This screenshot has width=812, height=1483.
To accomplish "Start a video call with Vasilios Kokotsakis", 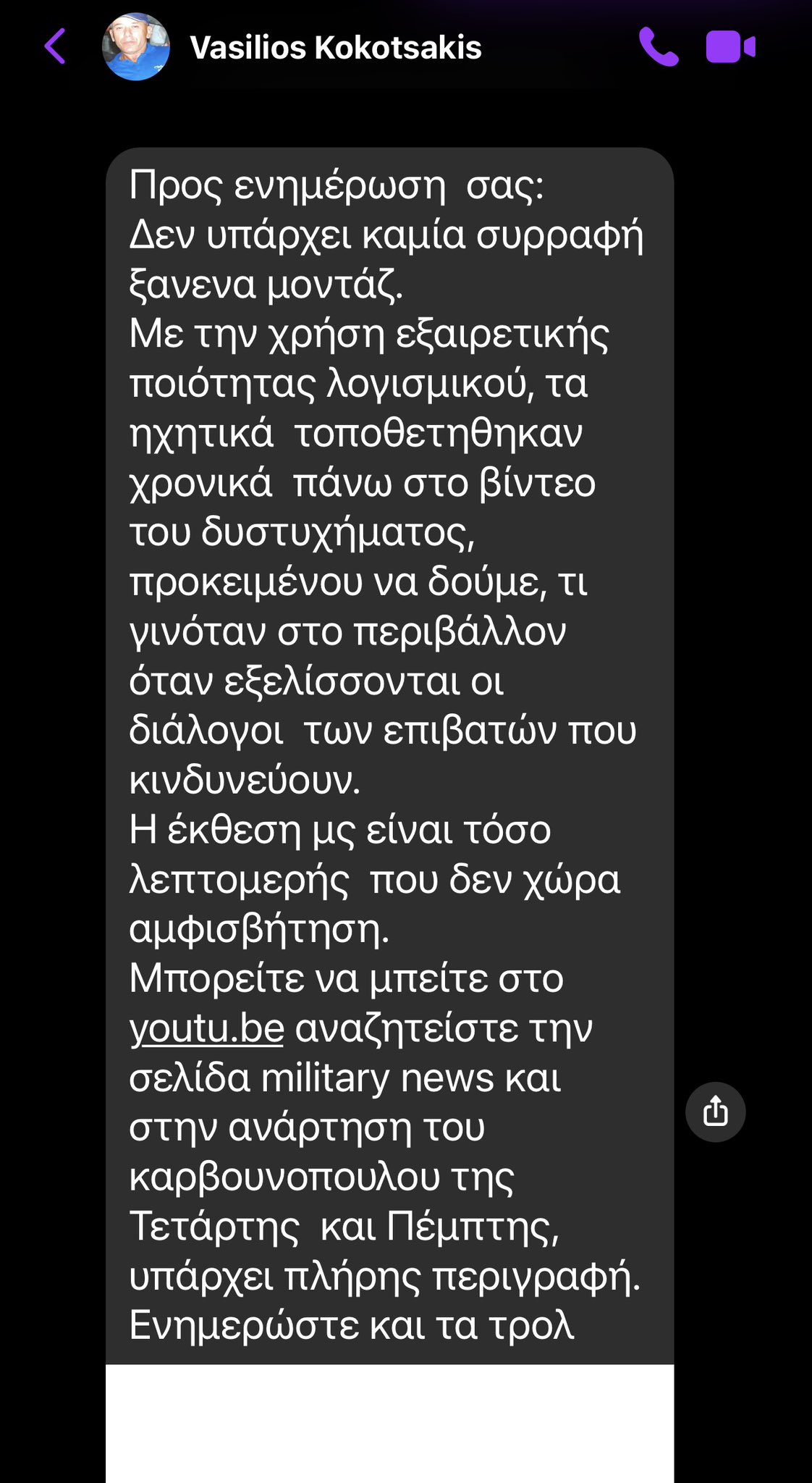I will pos(730,47).
